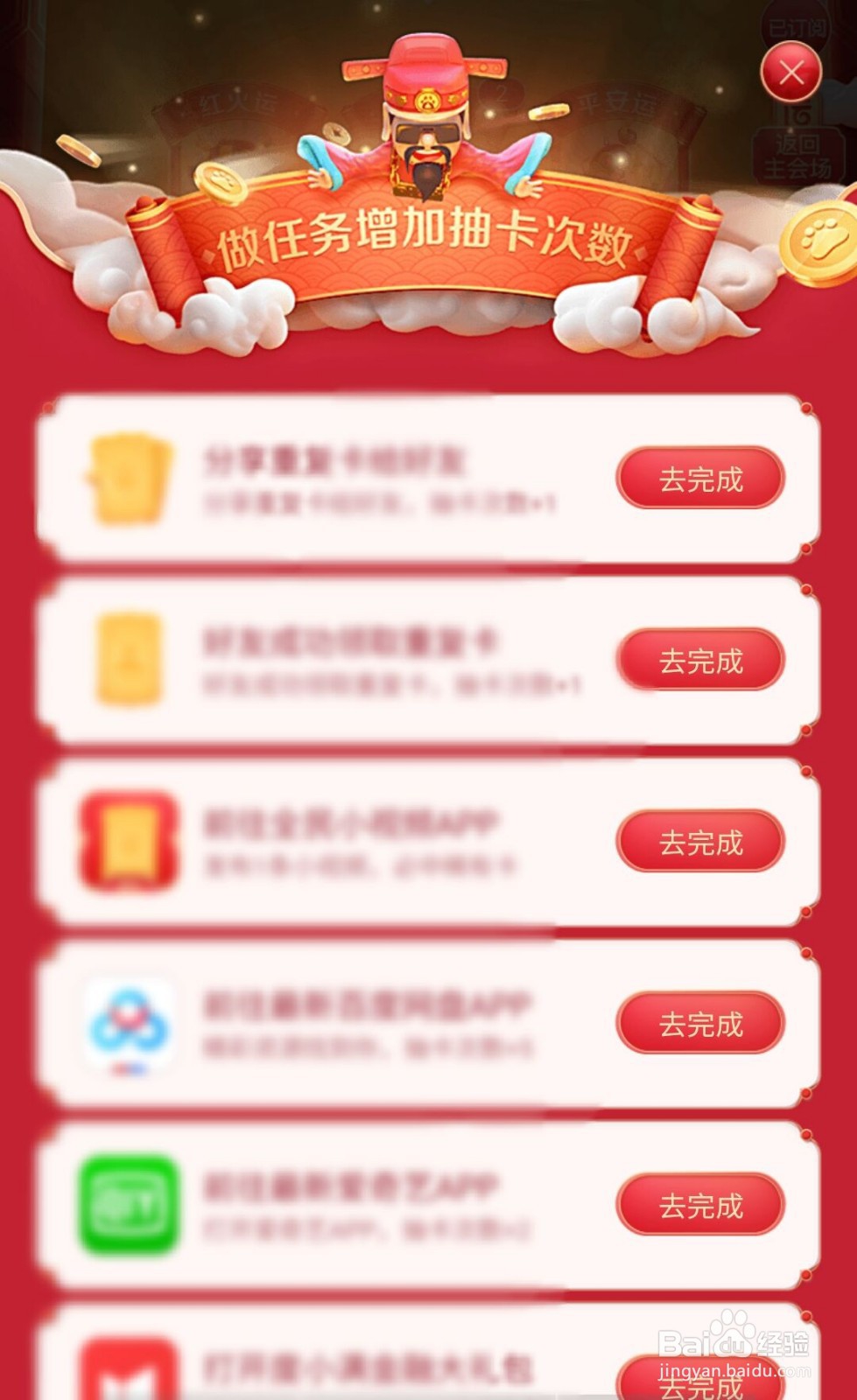Click 去完成 for the iQiyi task
The height and width of the screenshot is (1400, 857).
pos(700,1204)
